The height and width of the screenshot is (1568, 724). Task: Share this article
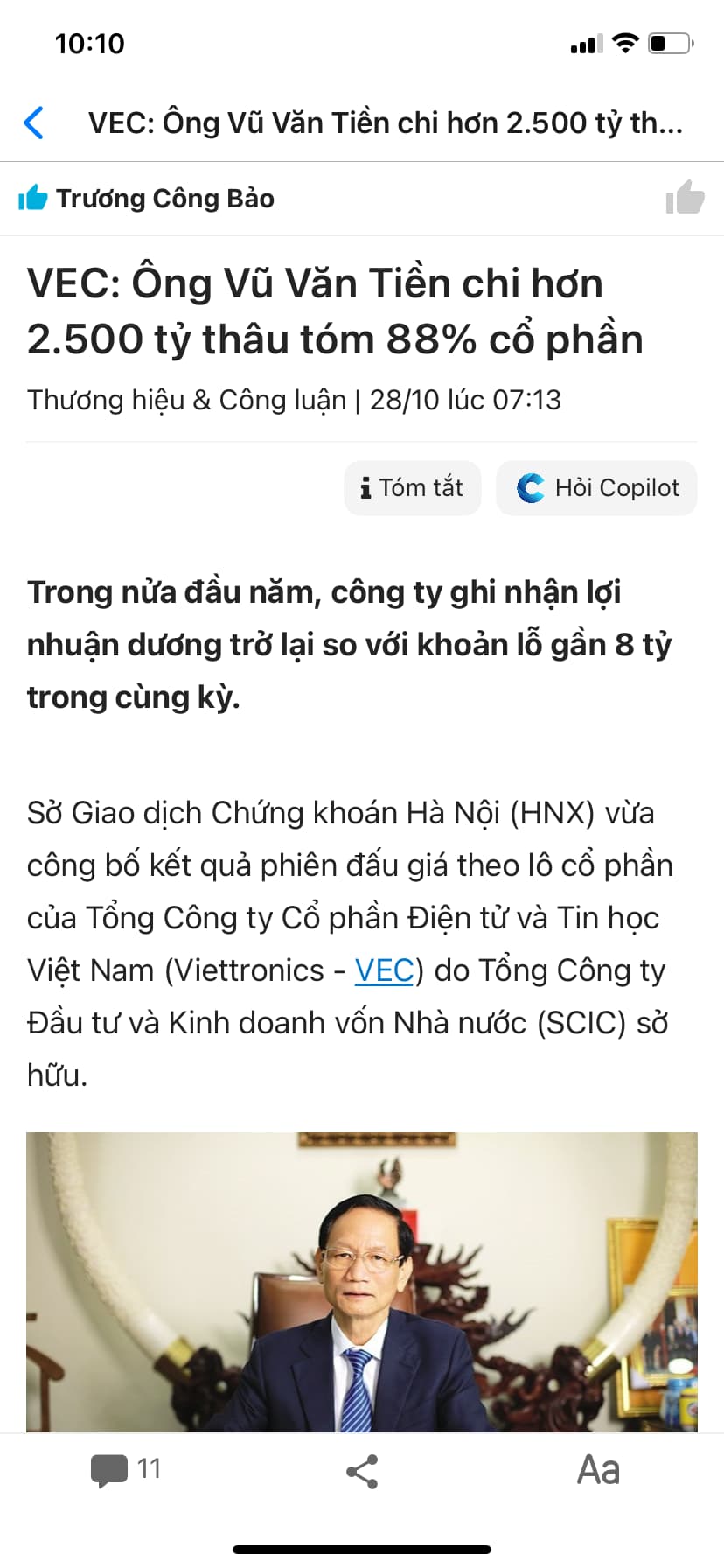tap(362, 1472)
